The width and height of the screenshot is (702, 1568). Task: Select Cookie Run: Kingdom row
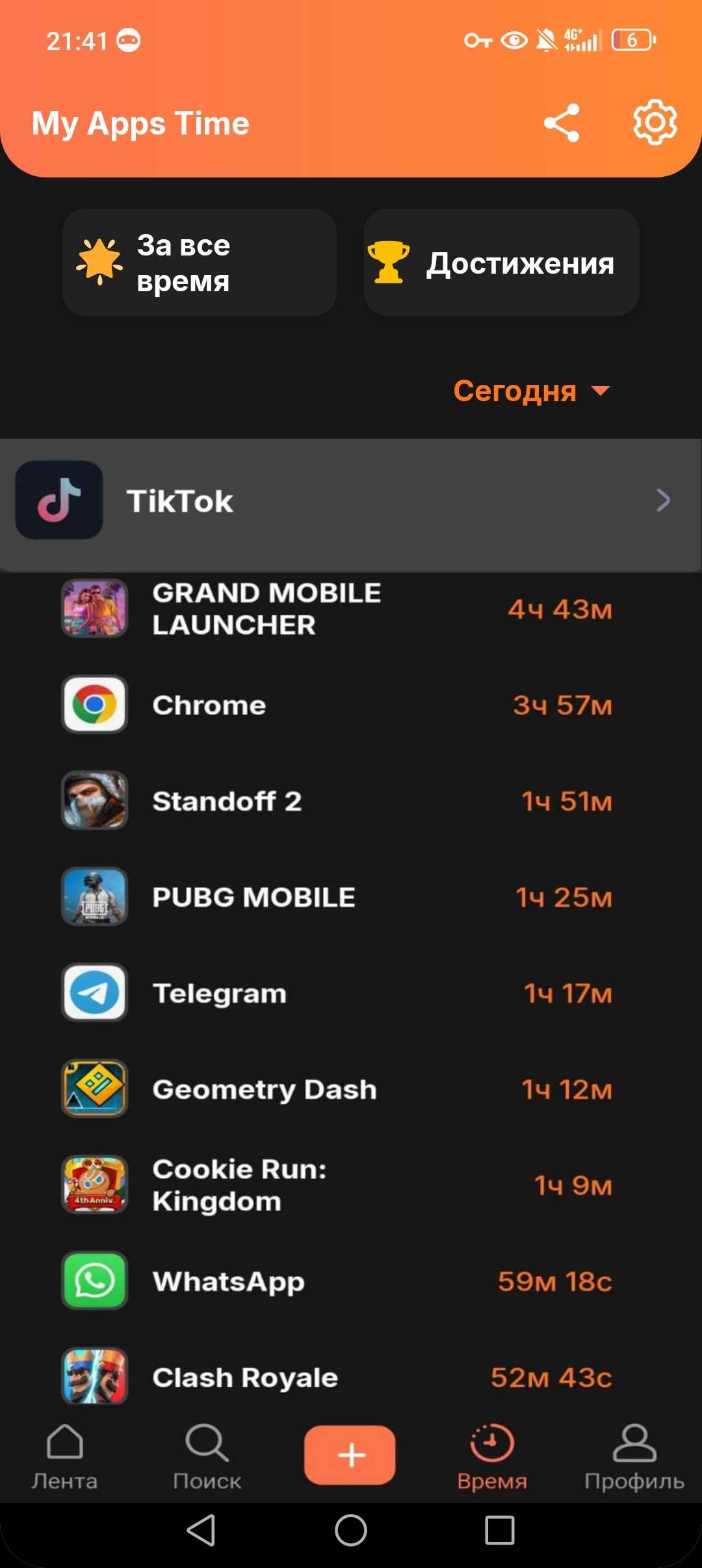(x=351, y=1185)
